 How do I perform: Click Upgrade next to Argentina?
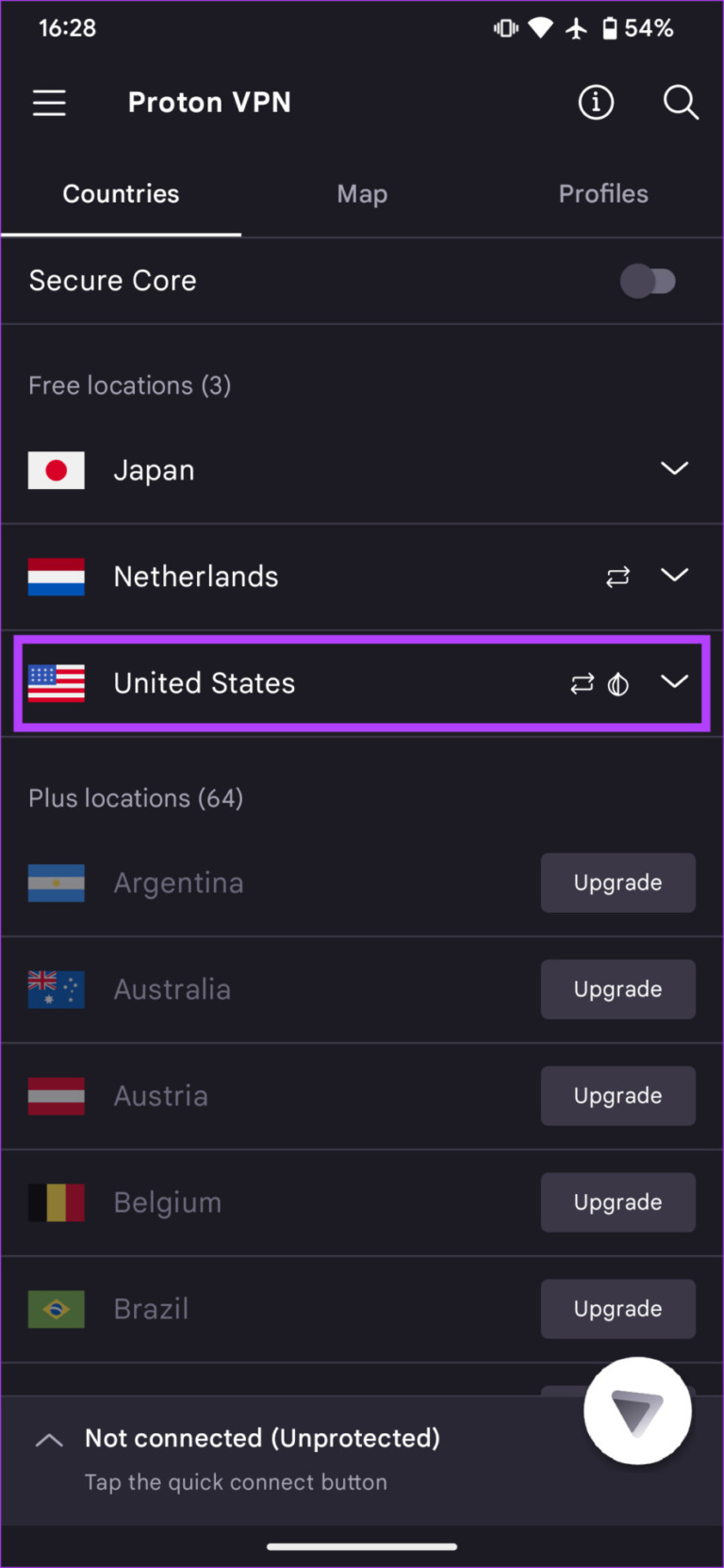tap(617, 883)
